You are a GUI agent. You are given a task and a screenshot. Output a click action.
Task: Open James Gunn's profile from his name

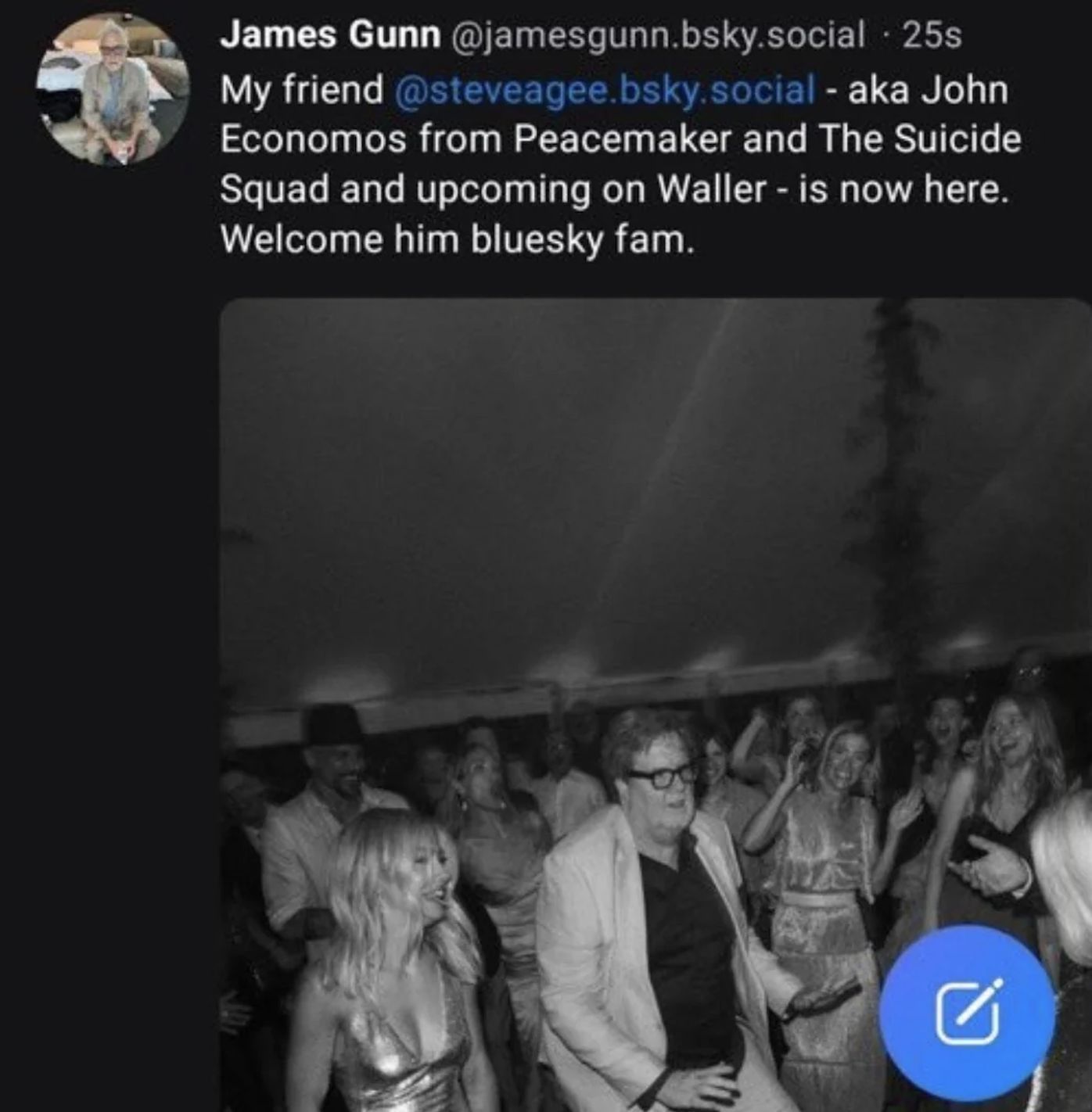tap(330, 35)
